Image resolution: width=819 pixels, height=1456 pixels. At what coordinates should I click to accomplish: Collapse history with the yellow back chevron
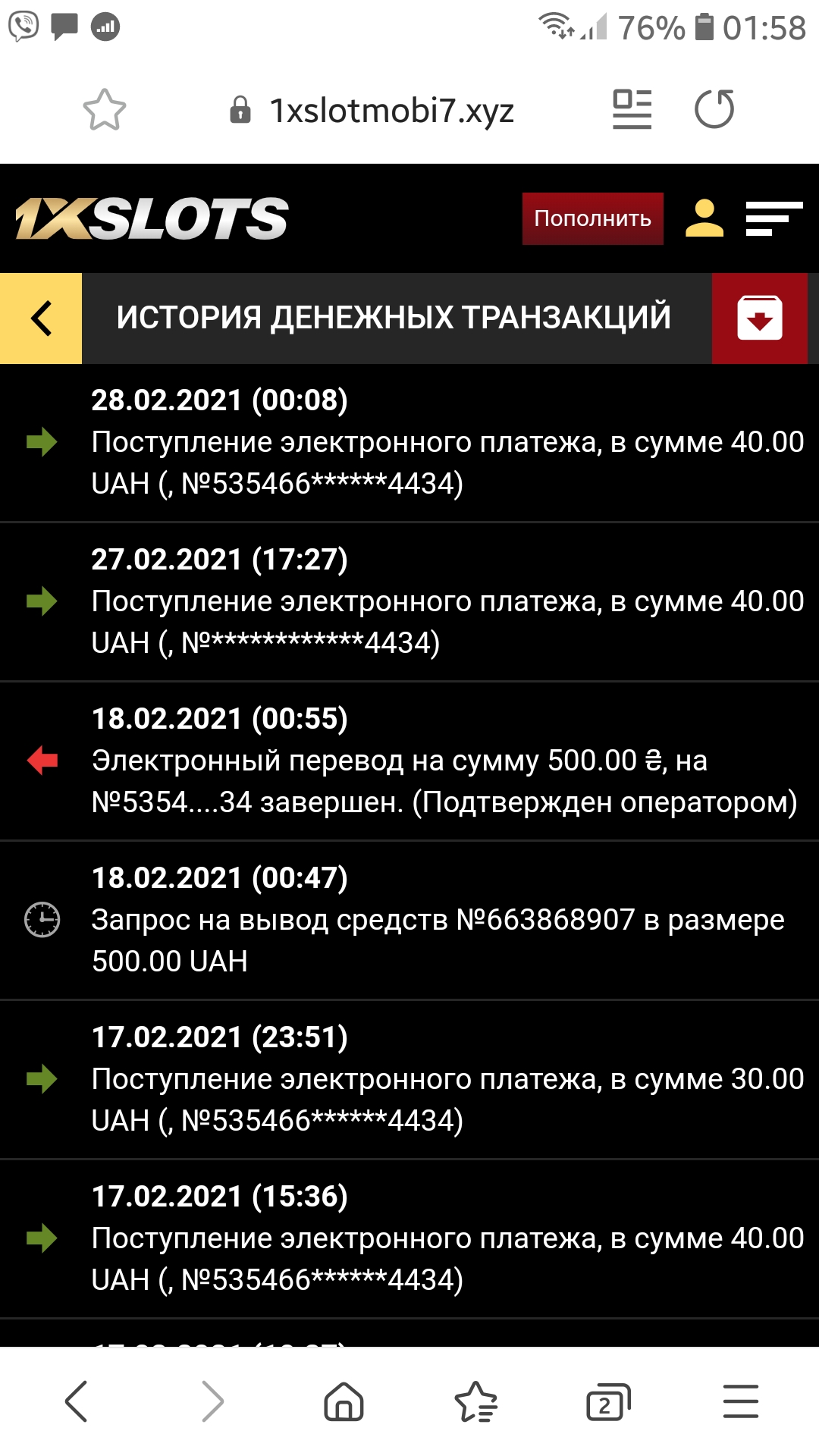40,318
